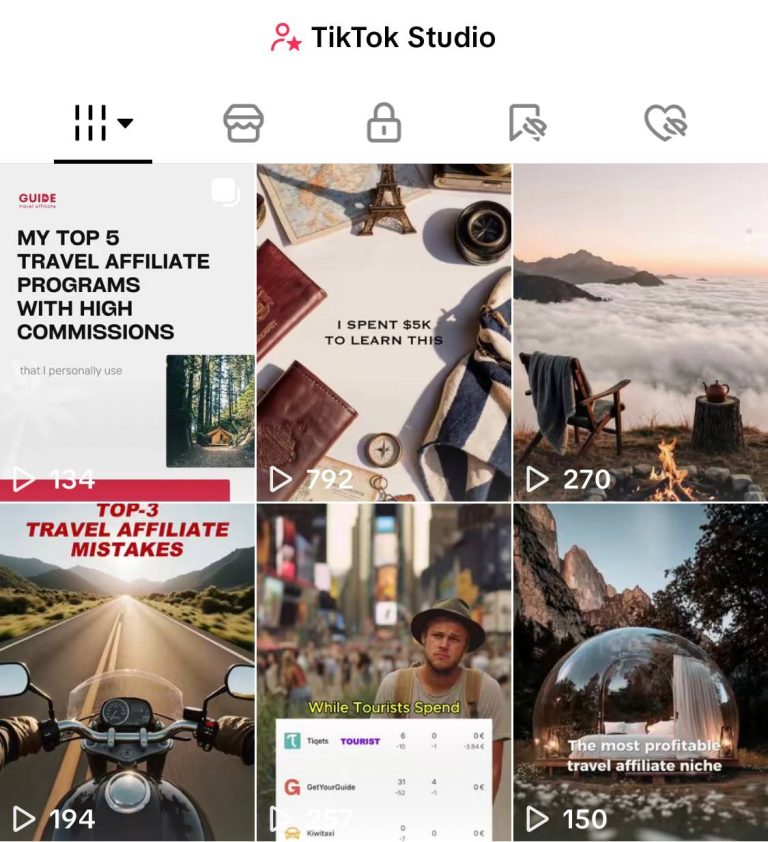Open TikTok Studio
Screen dimensions: 768x842
click(x=384, y=38)
